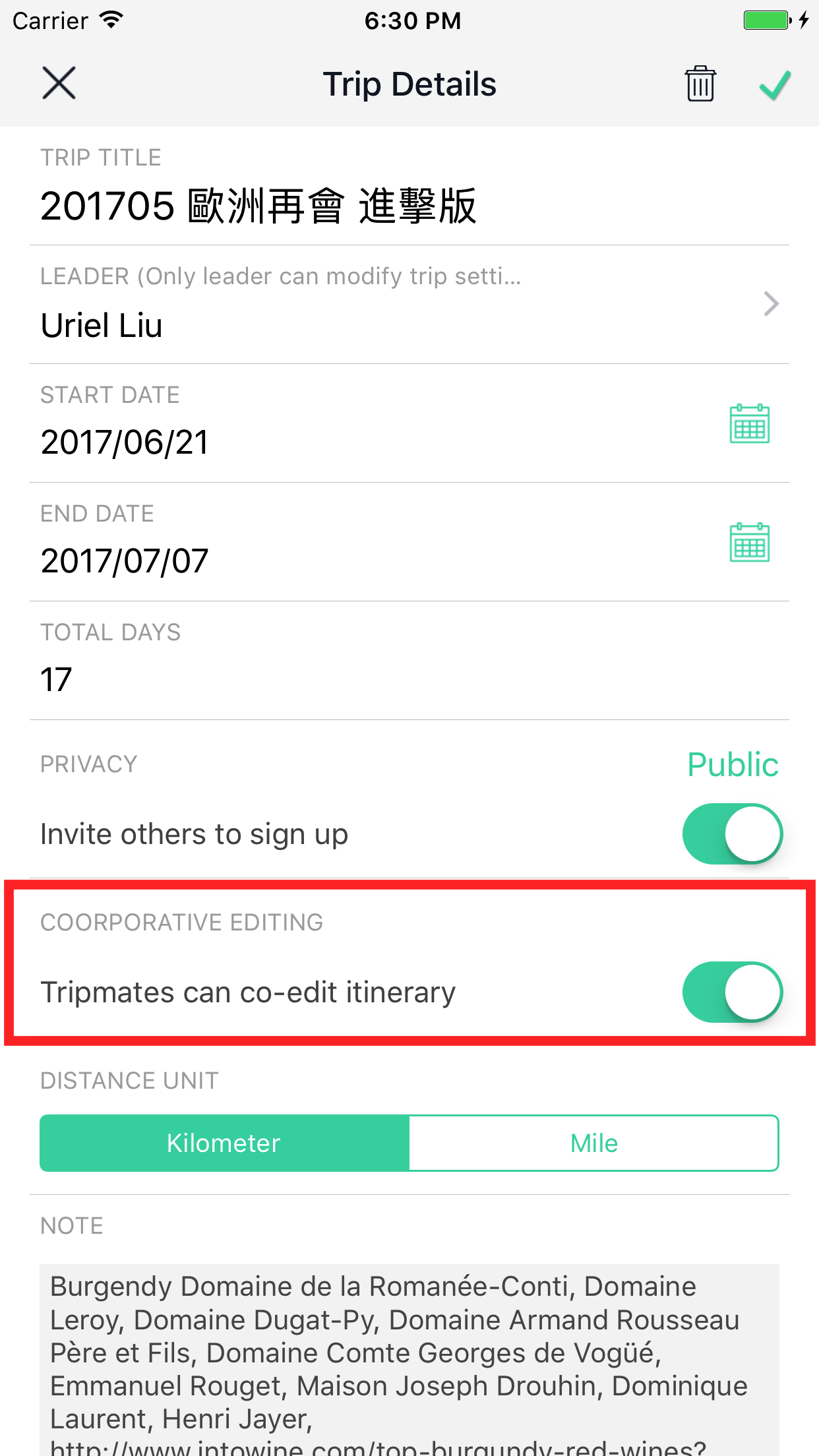Open the leader row for Uriel Liu
The width and height of the screenshot is (819, 1456).
pyautogui.click(x=409, y=305)
